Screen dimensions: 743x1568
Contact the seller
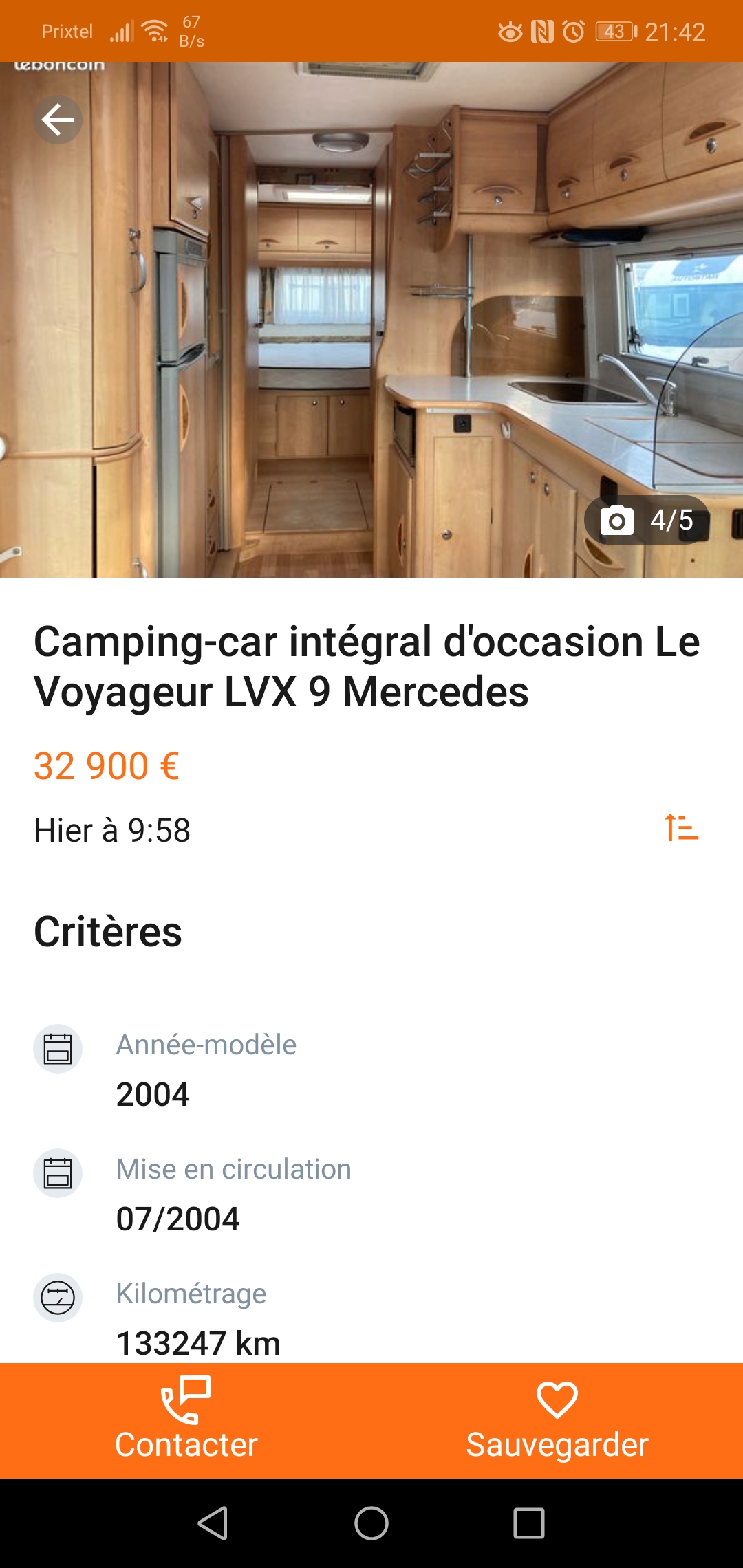(x=186, y=1419)
